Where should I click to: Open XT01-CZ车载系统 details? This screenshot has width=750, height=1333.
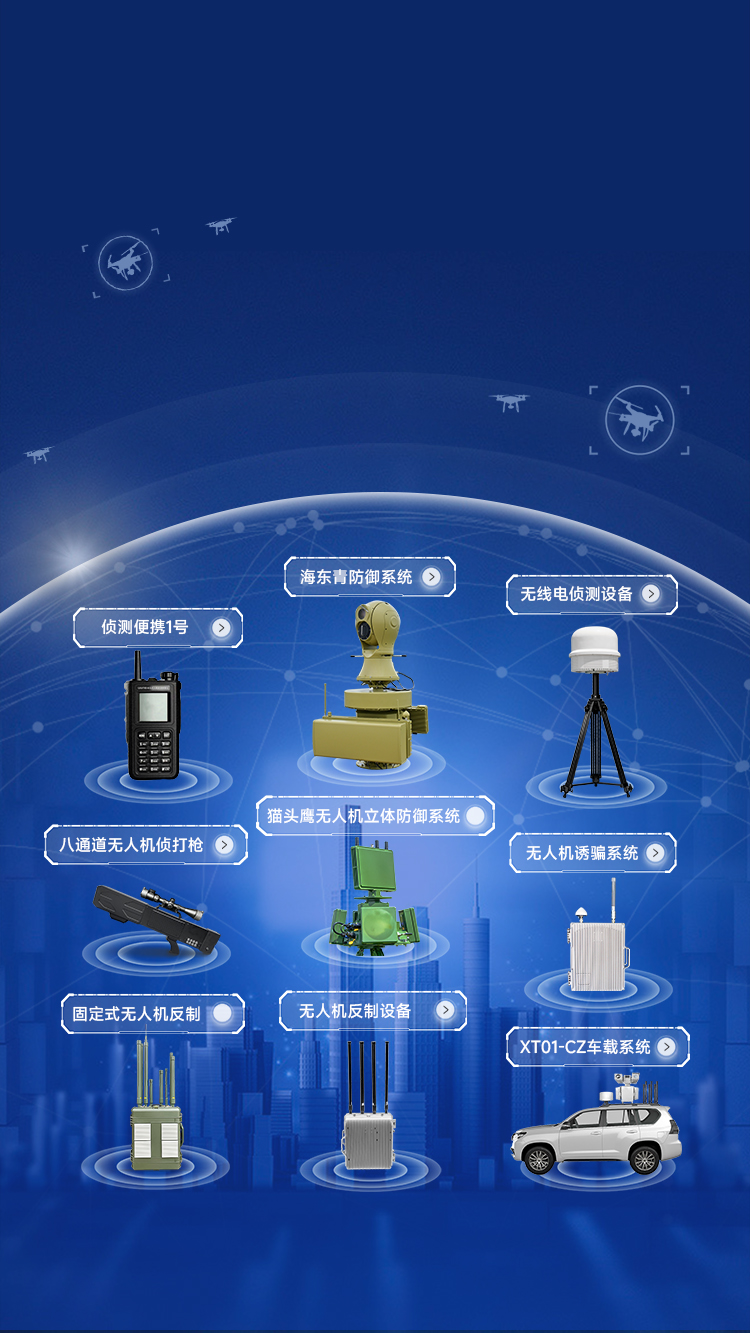point(597,1047)
